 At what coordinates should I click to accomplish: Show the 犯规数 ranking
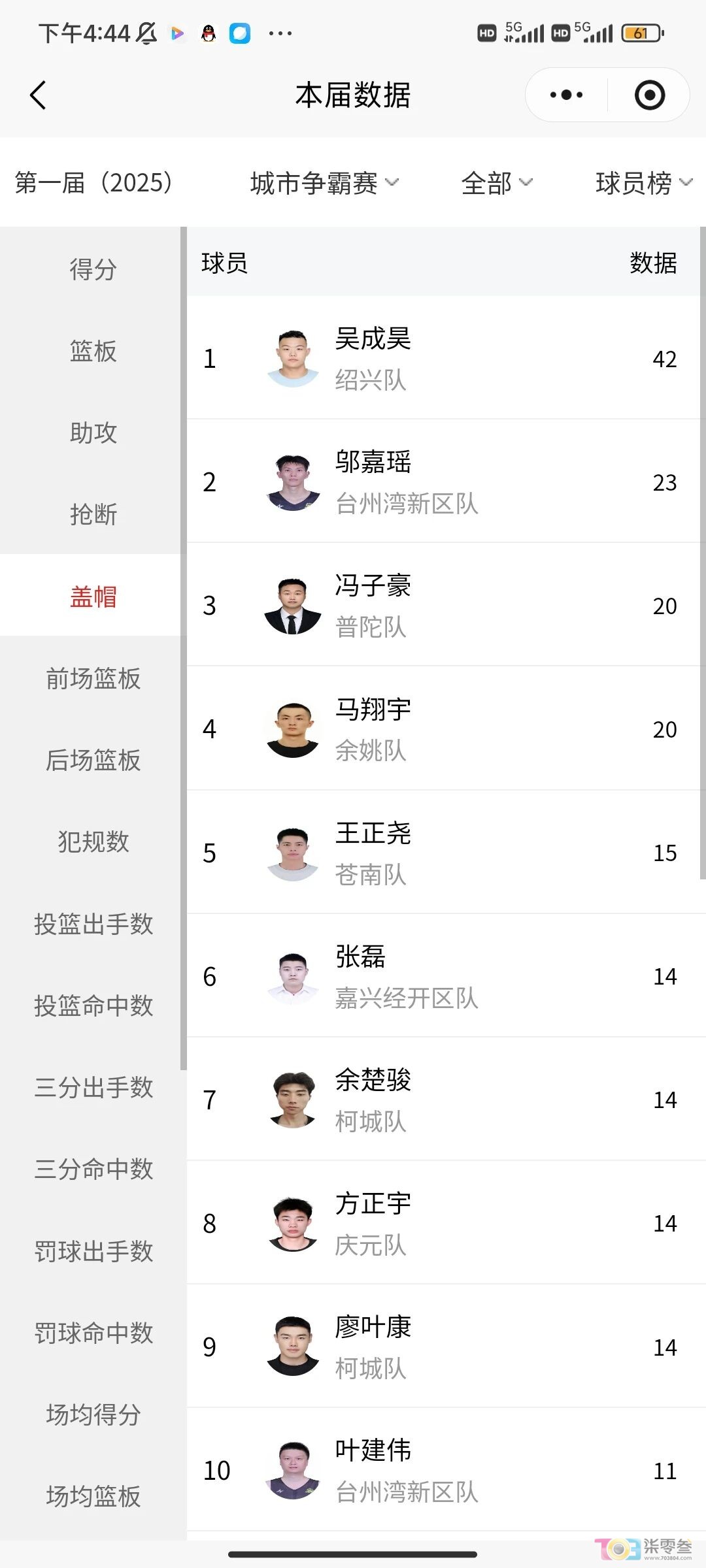click(93, 841)
